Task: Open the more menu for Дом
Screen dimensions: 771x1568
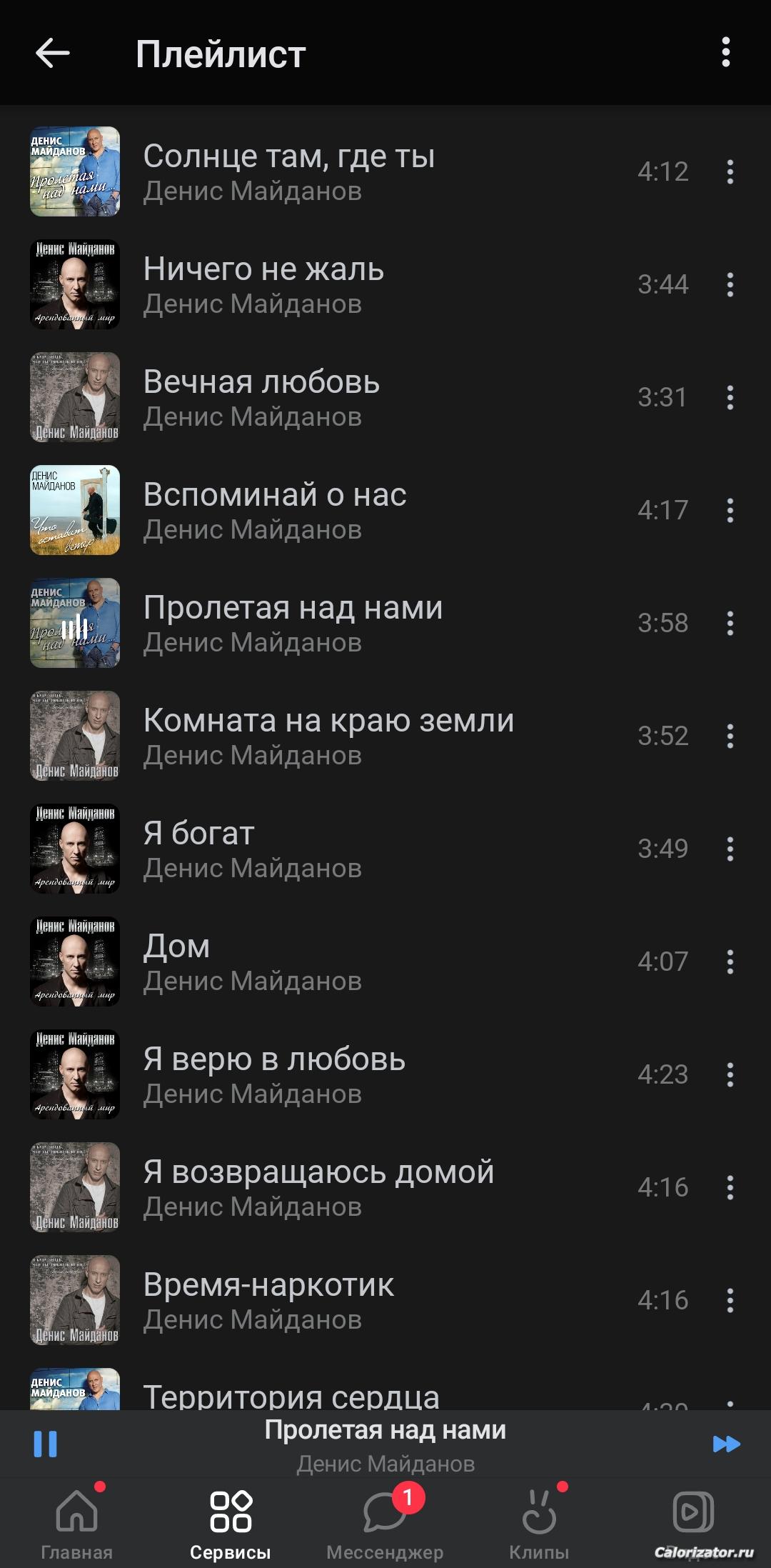Action: tap(730, 962)
